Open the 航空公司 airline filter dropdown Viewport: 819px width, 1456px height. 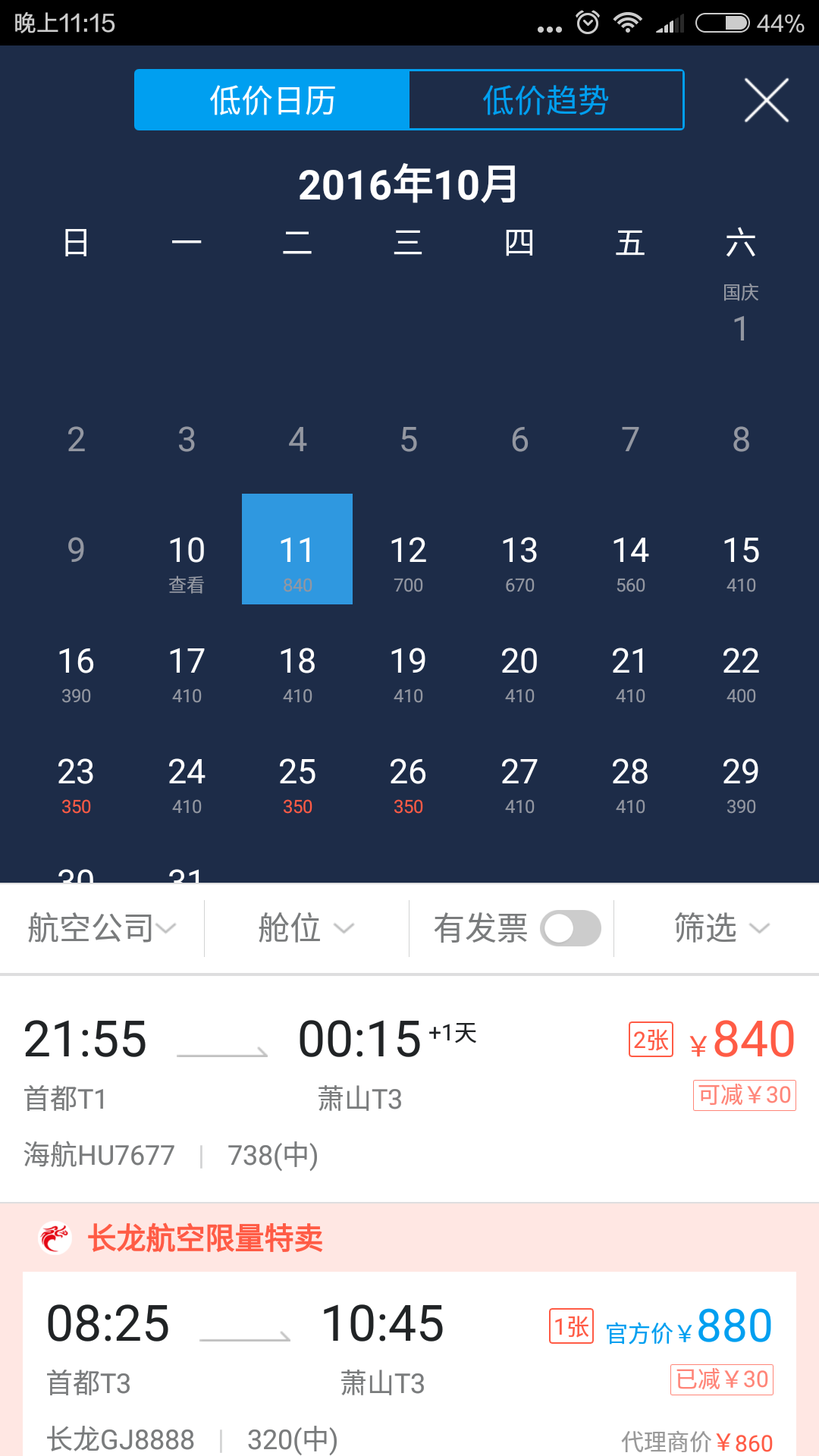[x=102, y=928]
